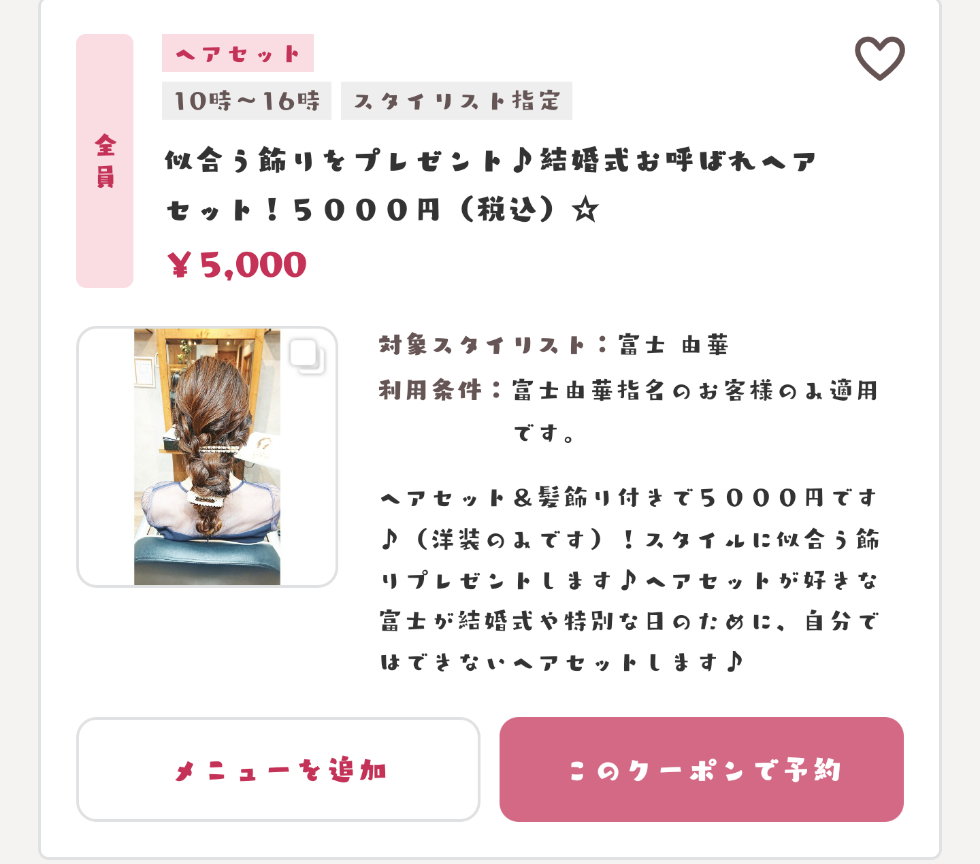Book with このクーポンで予約 button
The image size is (980, 864).
[702, 770]
